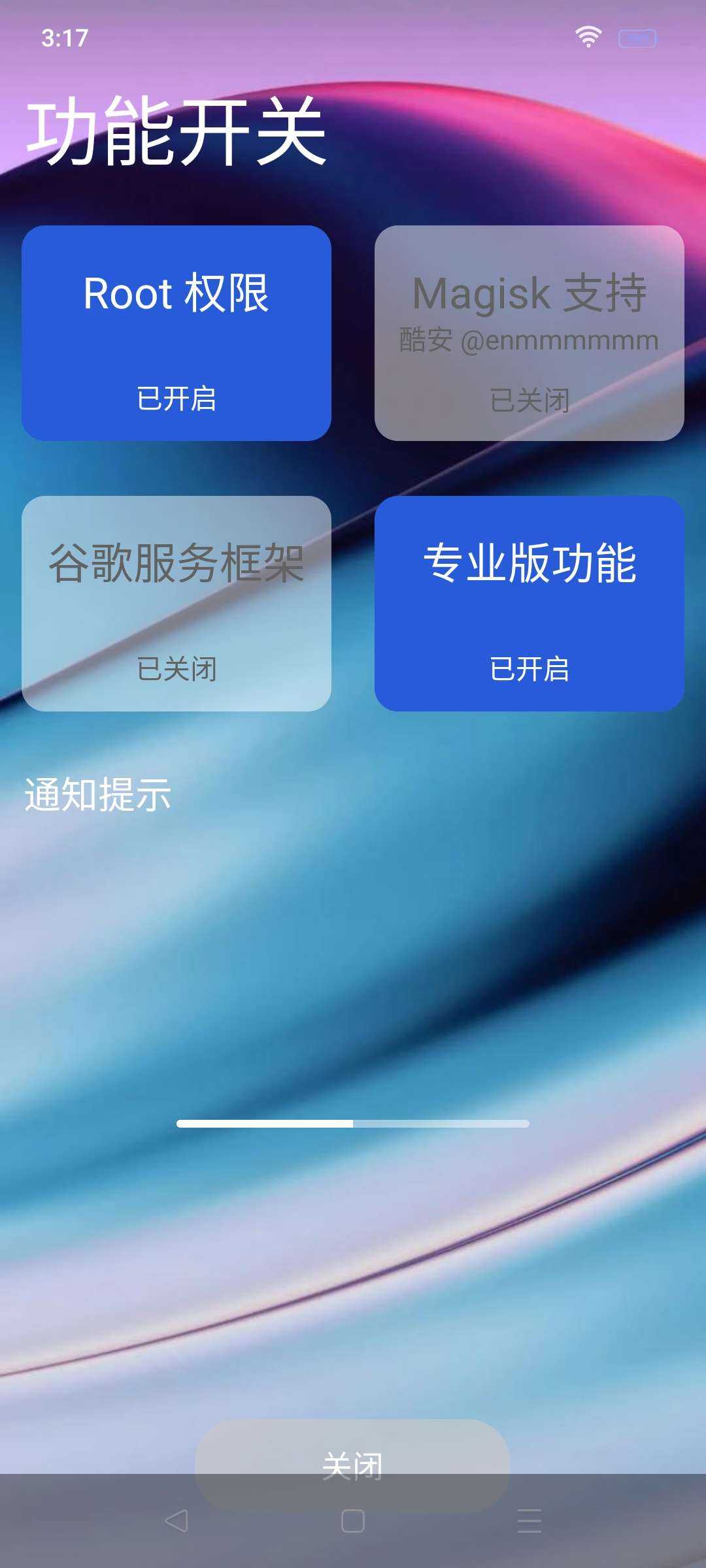Turn off the Root 权限 tile

pyautogui.click(x=176, y=333)
